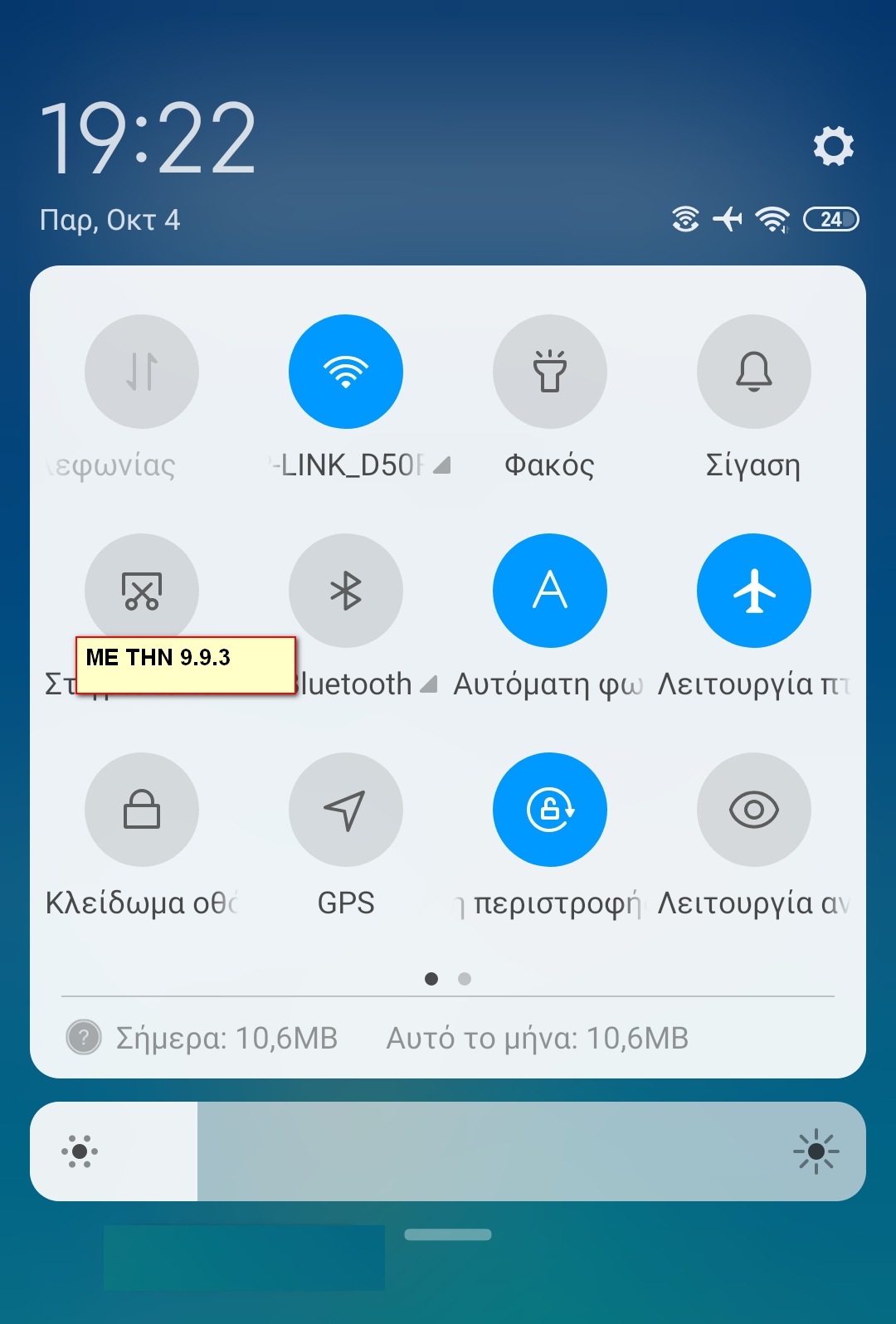896x1324 pixels.
Task: Turn off airplane mode tile
Action: click(754, 591)
